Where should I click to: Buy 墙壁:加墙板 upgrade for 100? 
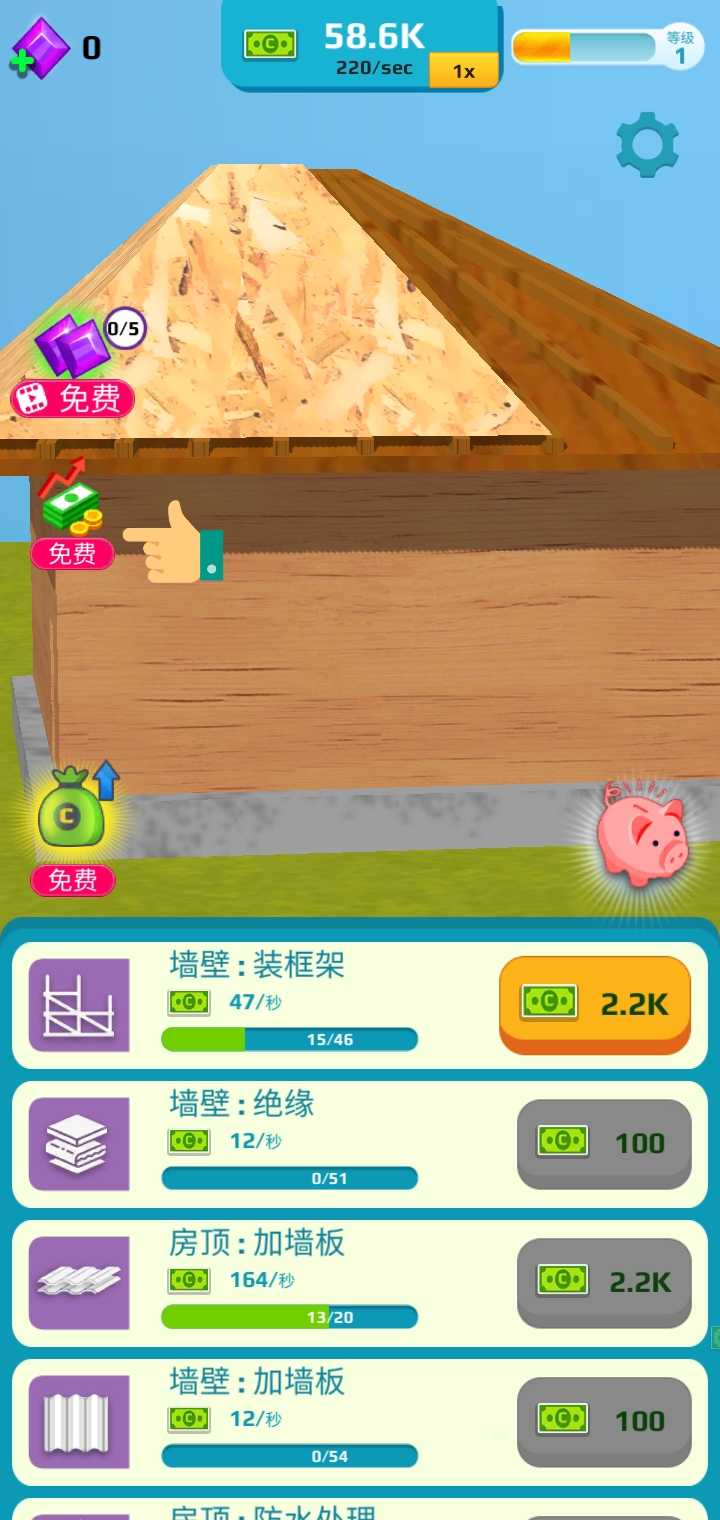click(x=604, y=1420)
